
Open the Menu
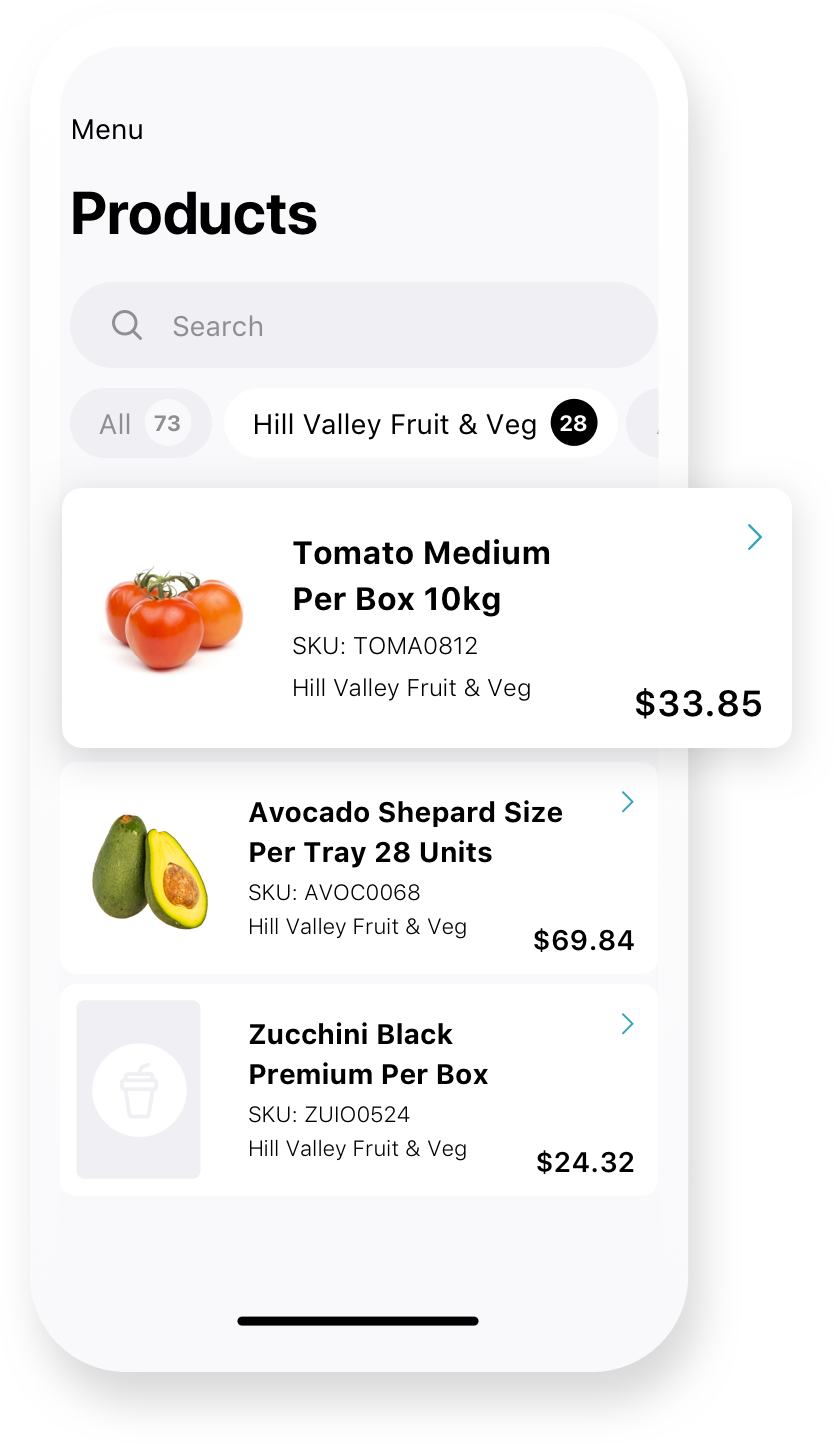tap(106, 129)
